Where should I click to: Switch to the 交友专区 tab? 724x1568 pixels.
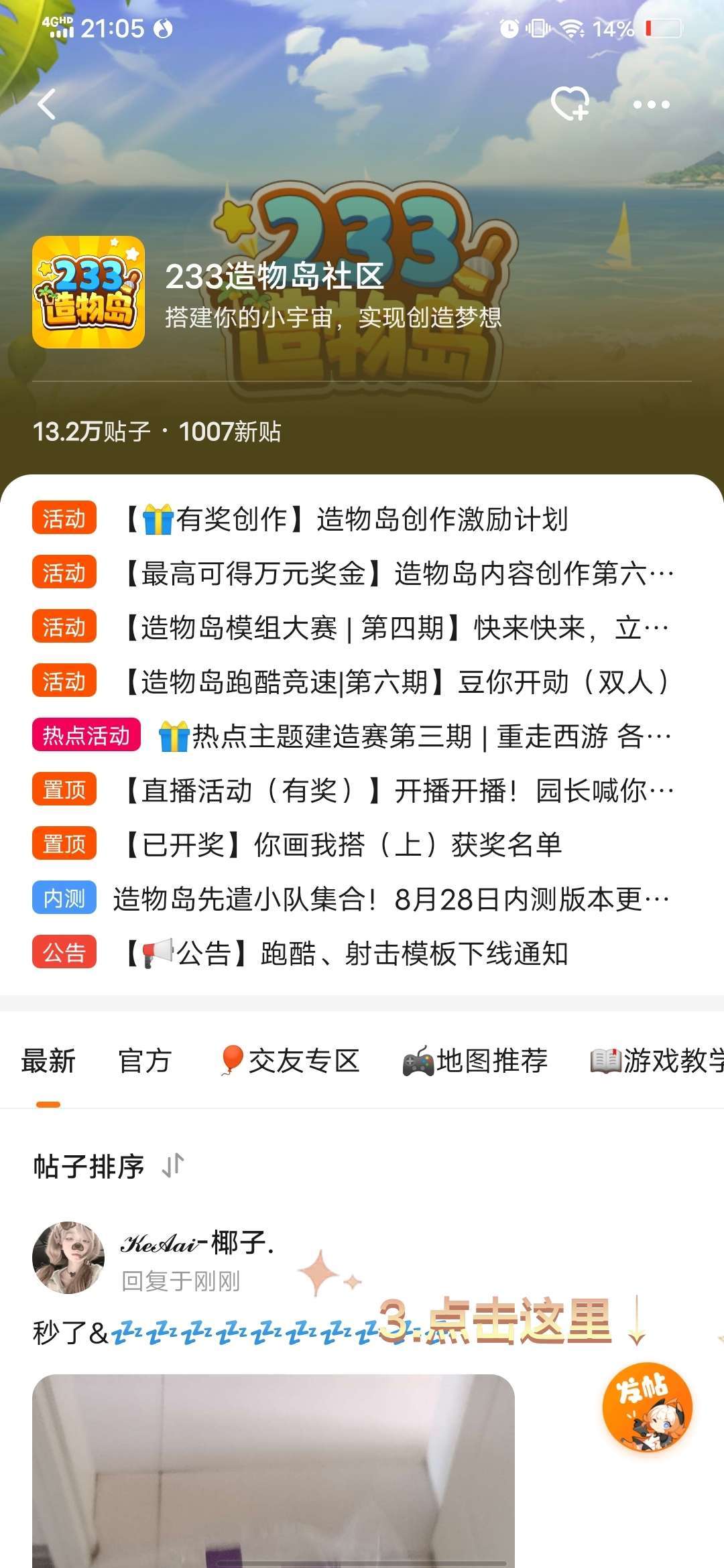[x=290, y=1061]
